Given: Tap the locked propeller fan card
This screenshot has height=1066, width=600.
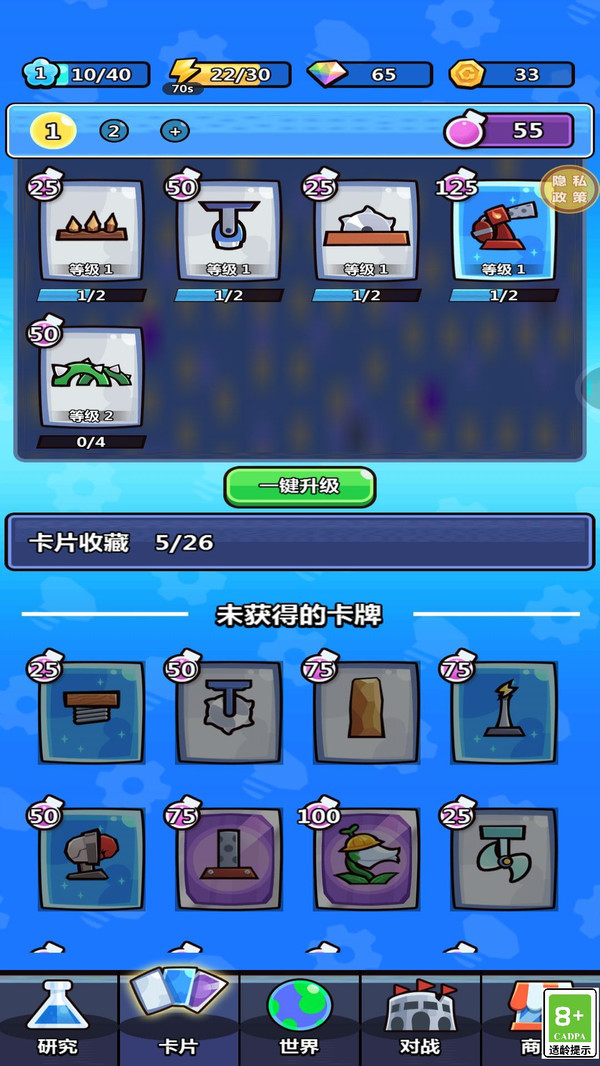Looking at the screenshot, I should point(504,860).
